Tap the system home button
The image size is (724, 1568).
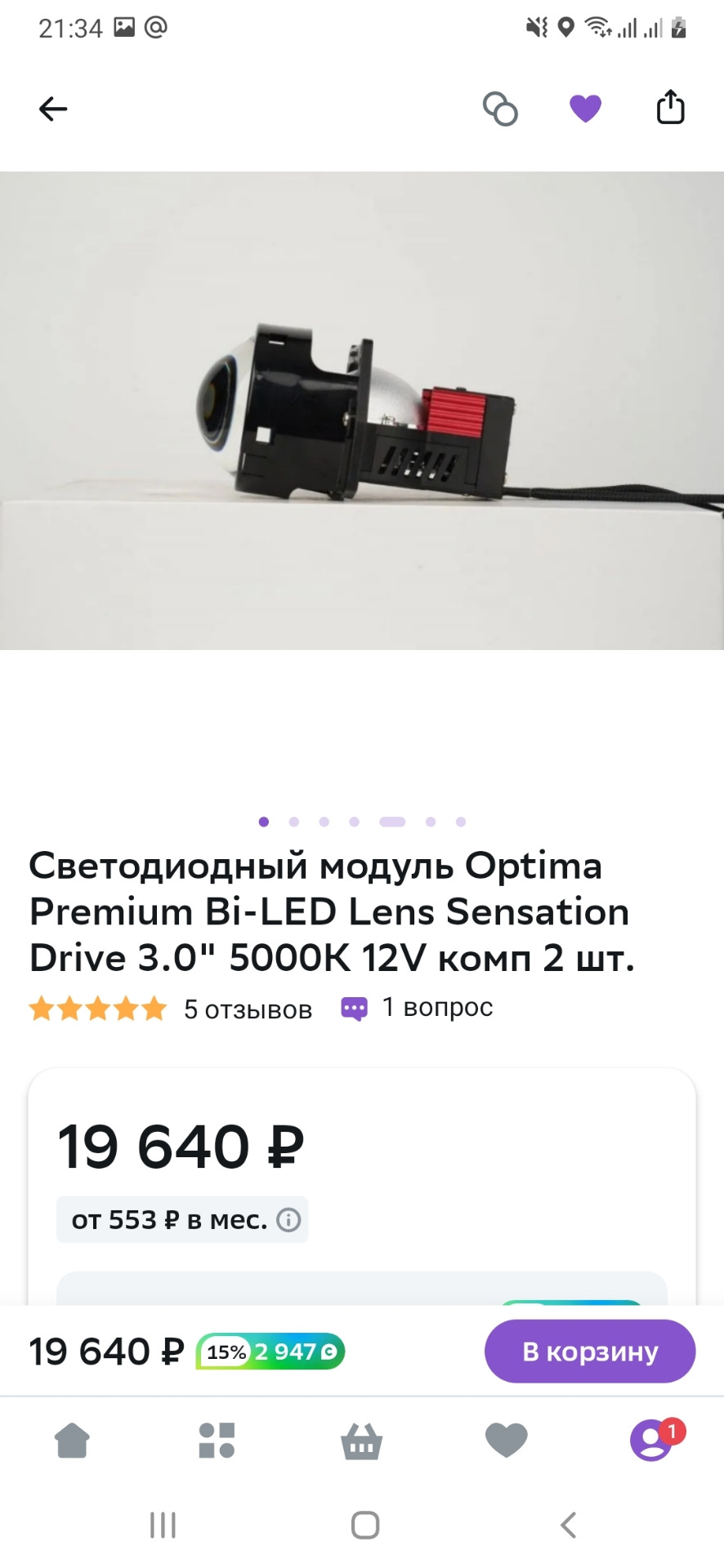(x=364, y=1525)
